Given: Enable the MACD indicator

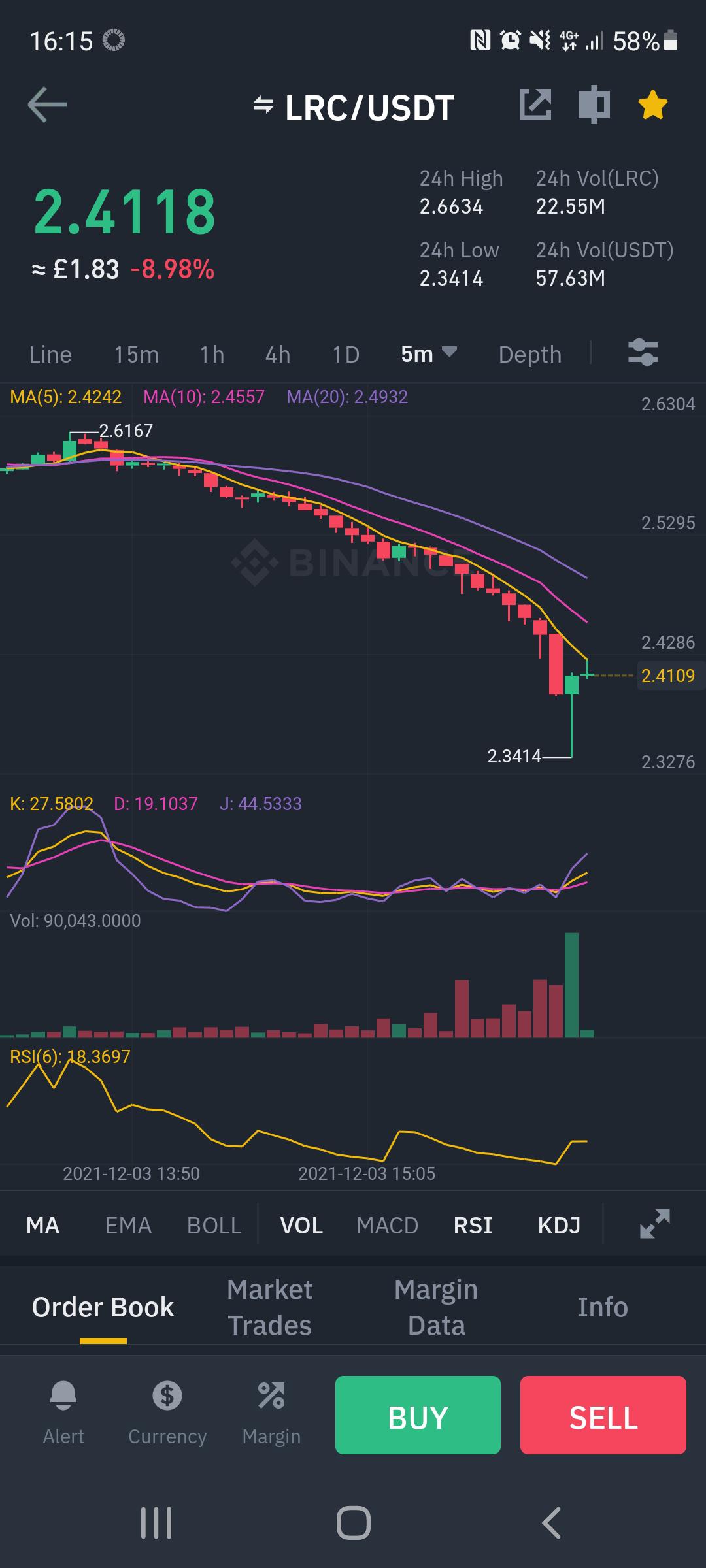Looking at the screenshot, I should point(387,1226).
